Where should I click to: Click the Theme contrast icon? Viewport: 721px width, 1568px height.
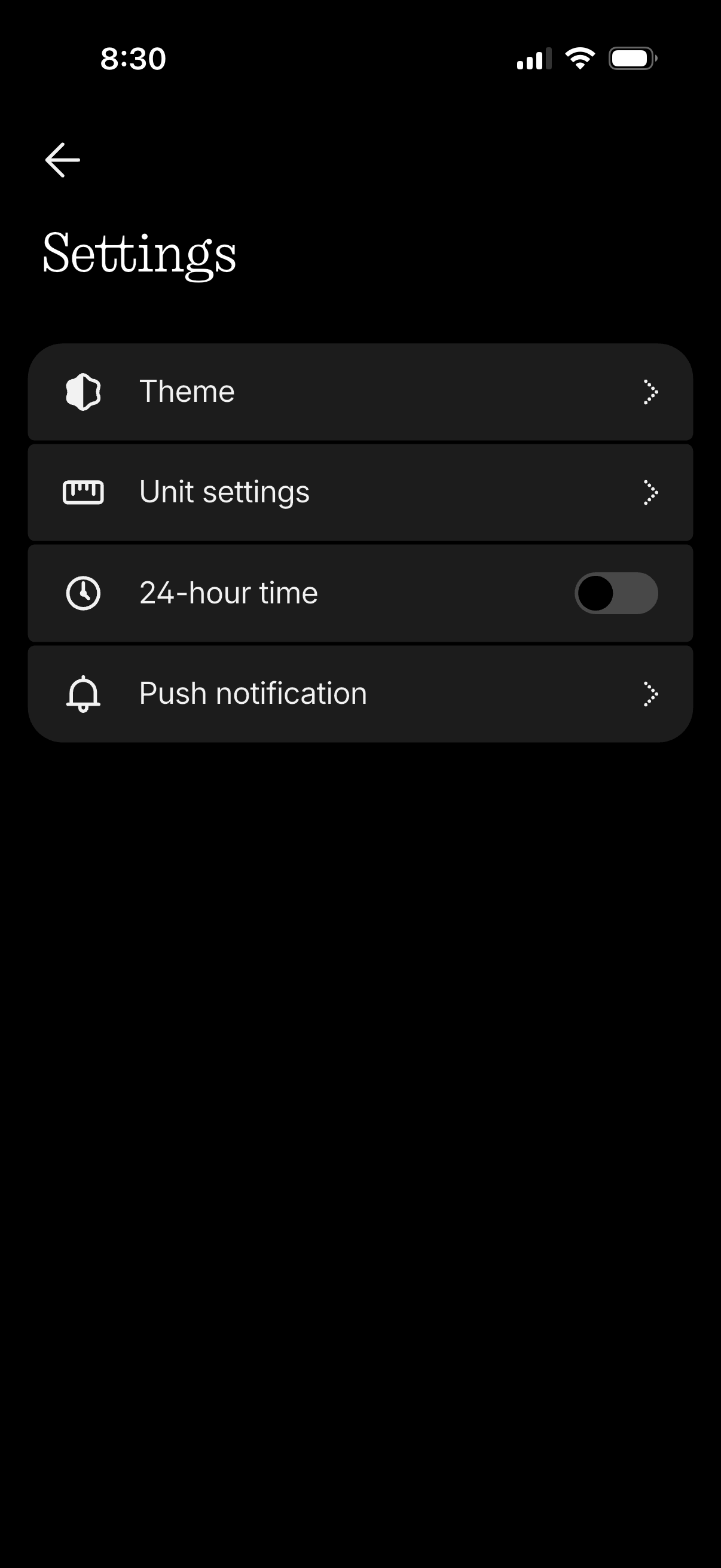pos(82,392)
